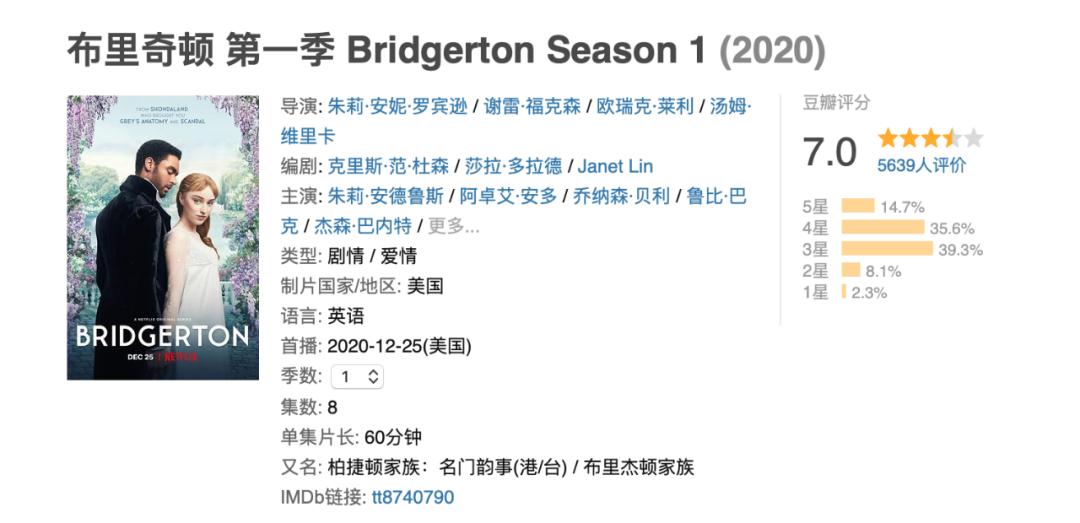Open writer 莎拉·多拉德's page

[x=513, y=166]
